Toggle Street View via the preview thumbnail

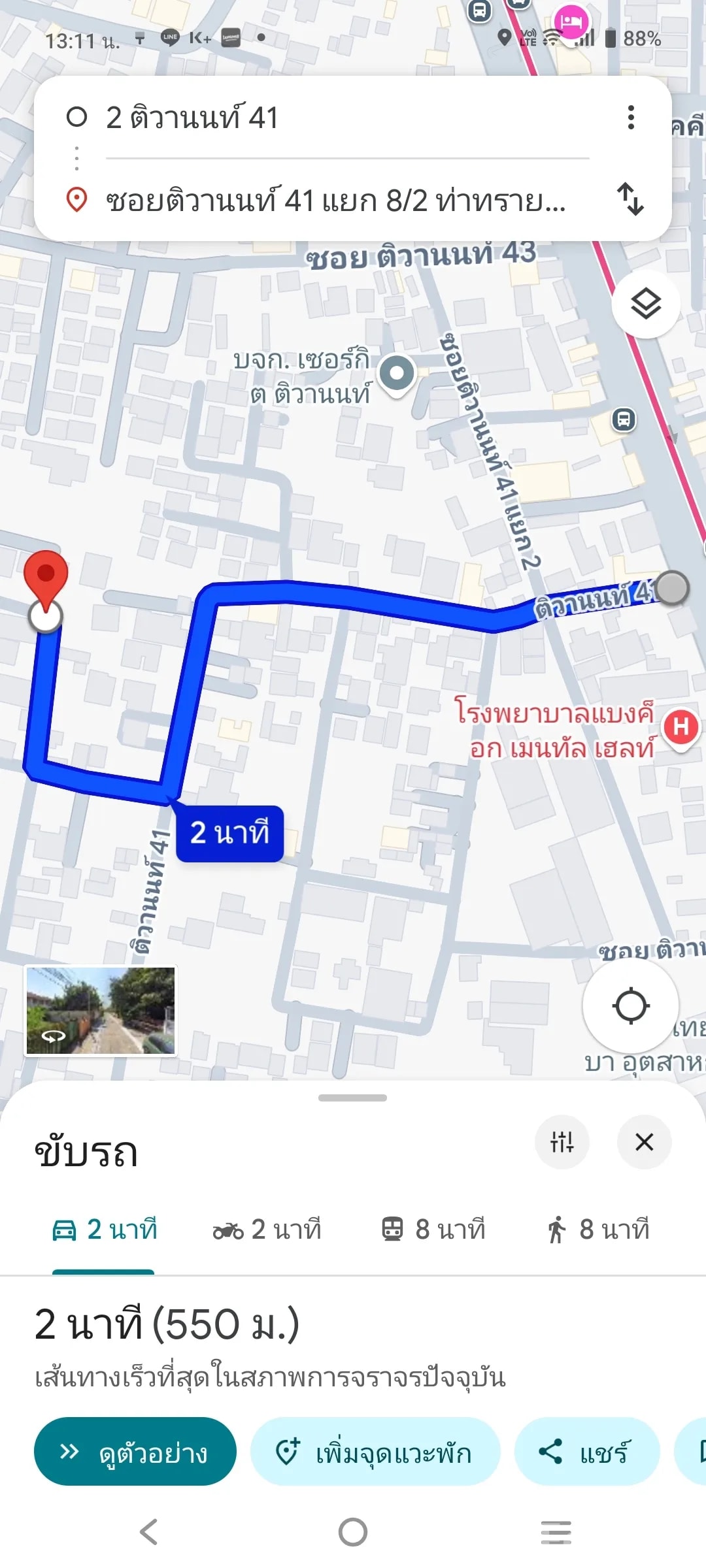point(101,1009)
